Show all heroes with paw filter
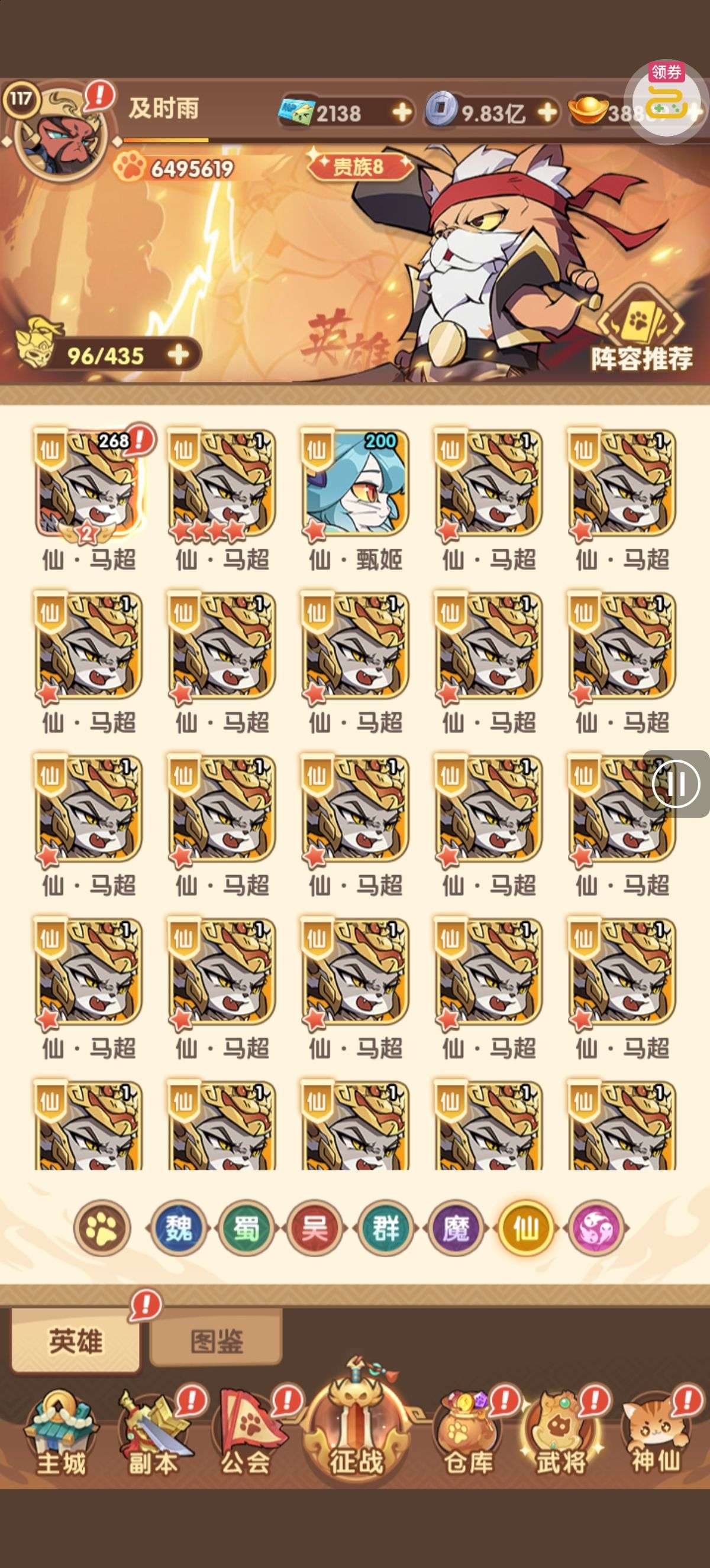This screenshot has width=710, height=1568. click(102, 1228)
